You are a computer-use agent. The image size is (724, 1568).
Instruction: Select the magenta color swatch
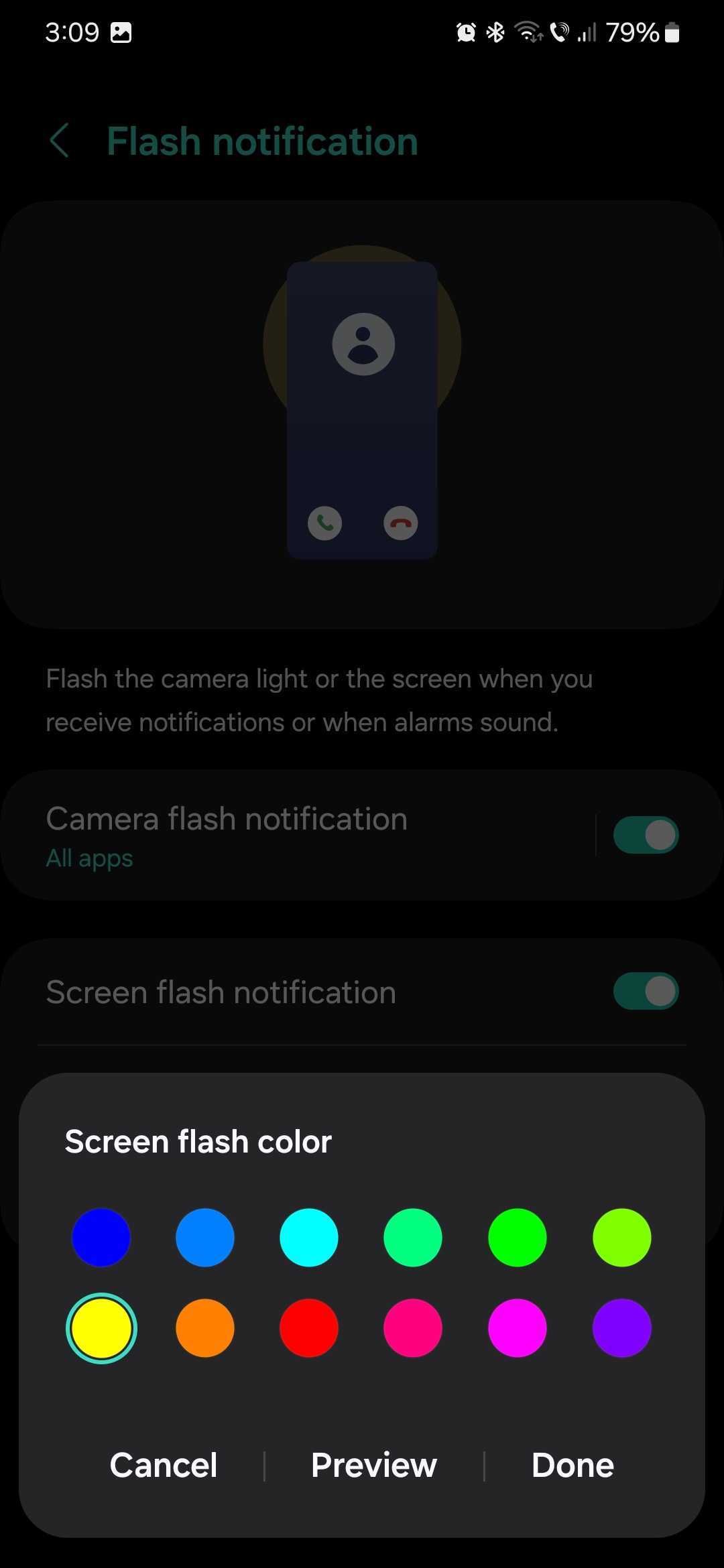(518, 1328)
